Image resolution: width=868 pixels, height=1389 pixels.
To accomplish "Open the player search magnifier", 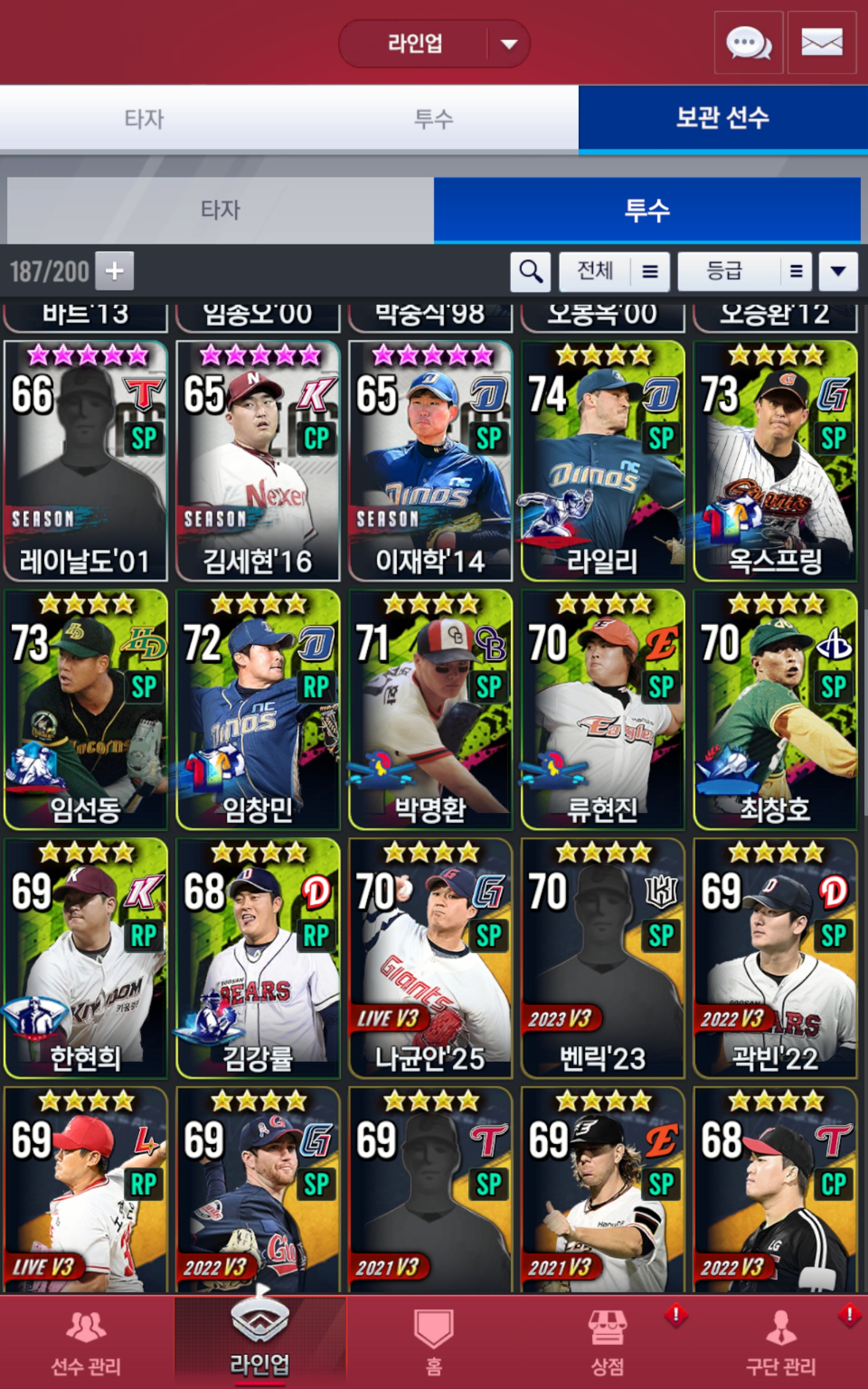I will click(x=530, y=271).
